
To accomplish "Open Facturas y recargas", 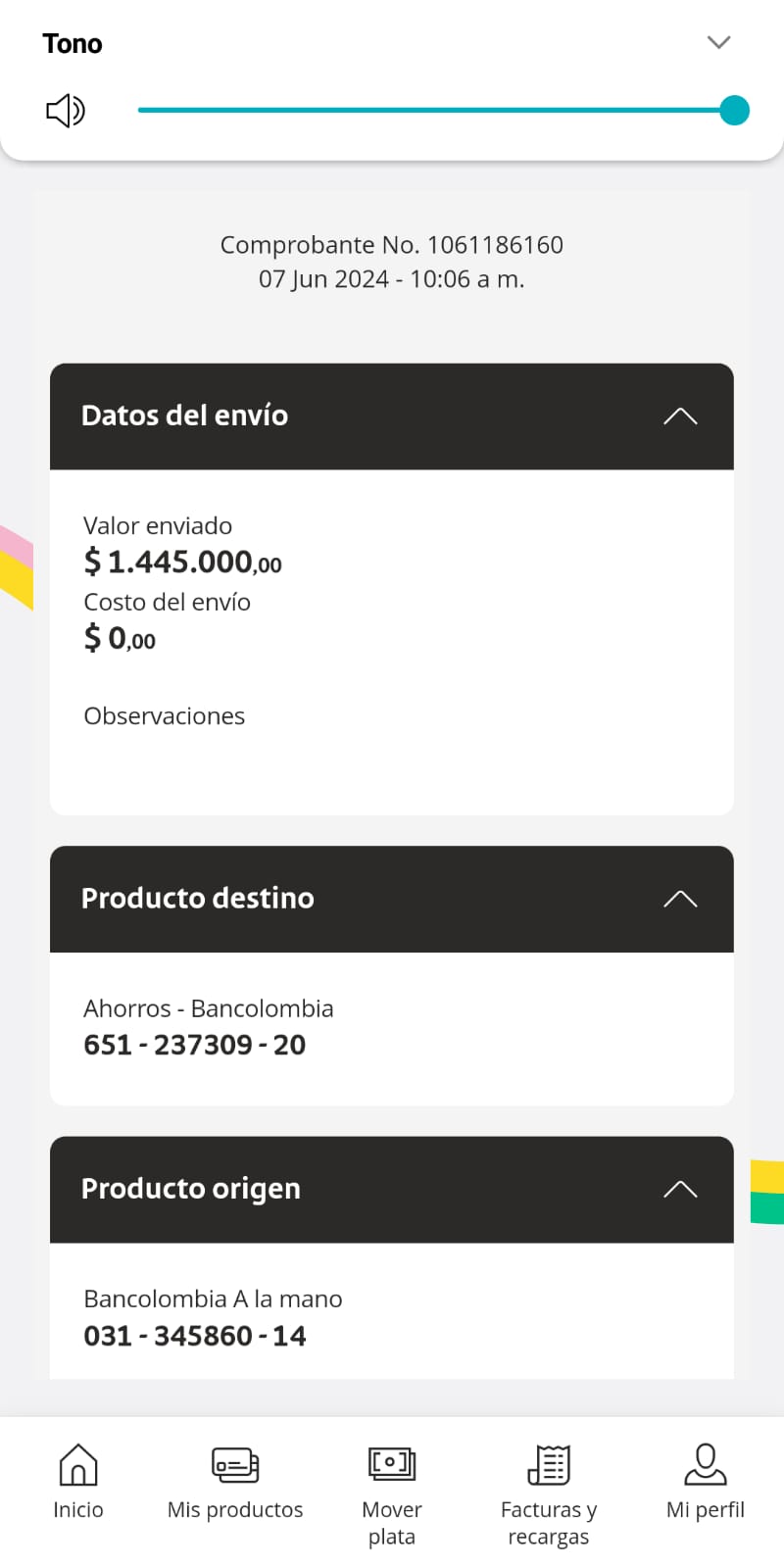I will point(549,1493).
